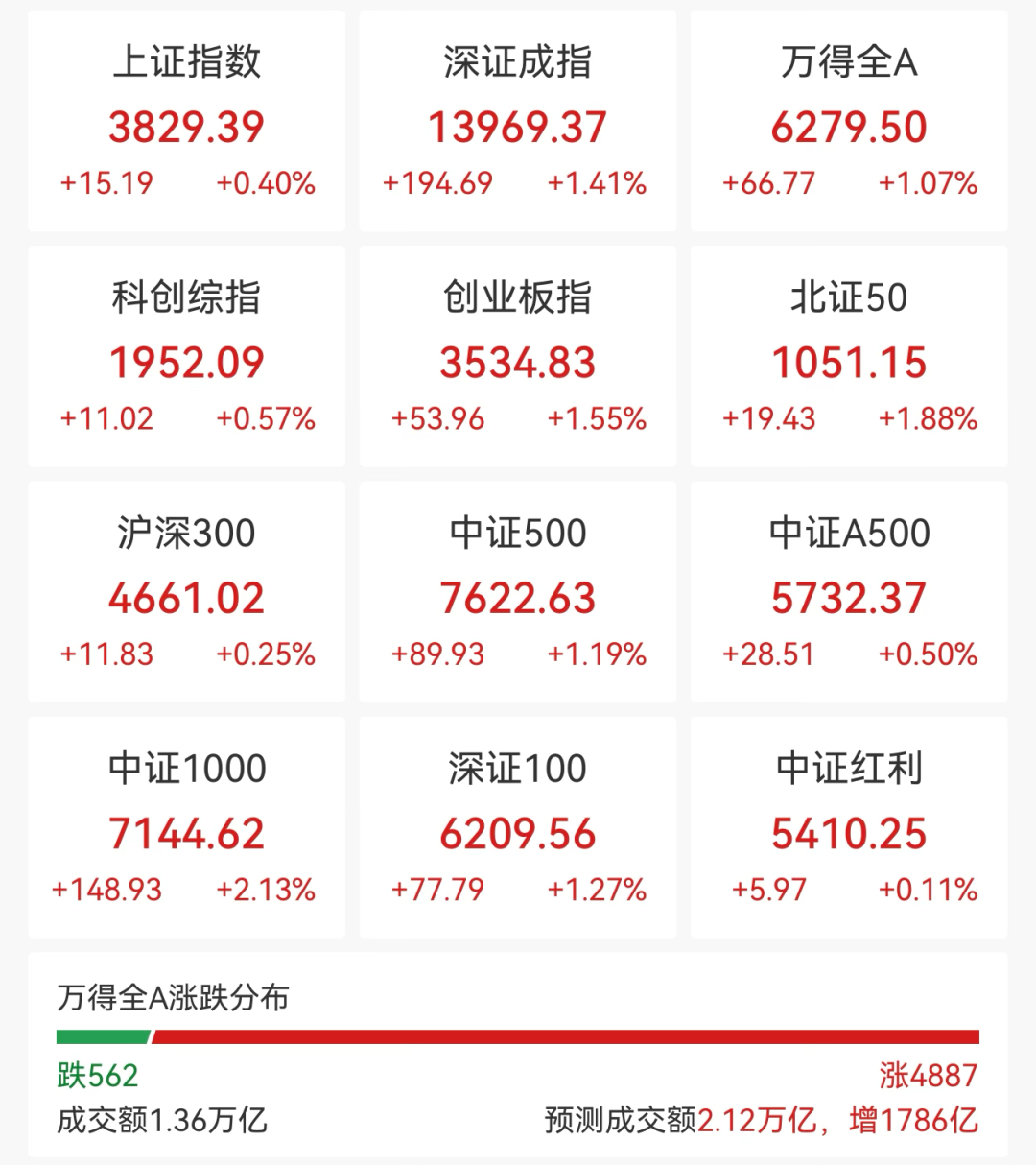Screen dimensions: 1036x1165
Task: Tap the 北证50 index card
Action: tap(849, 356)
